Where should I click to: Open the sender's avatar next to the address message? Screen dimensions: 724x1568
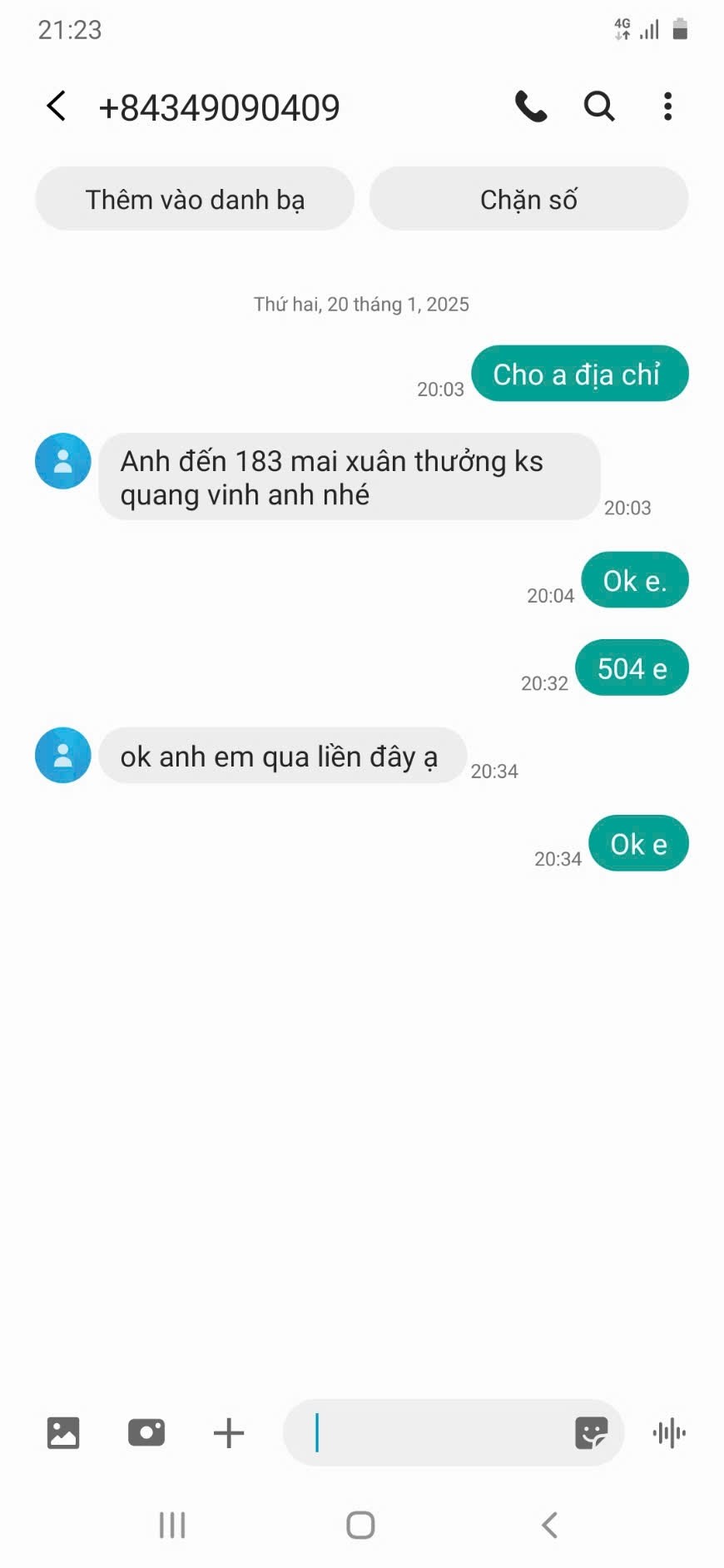pos(62,461)
